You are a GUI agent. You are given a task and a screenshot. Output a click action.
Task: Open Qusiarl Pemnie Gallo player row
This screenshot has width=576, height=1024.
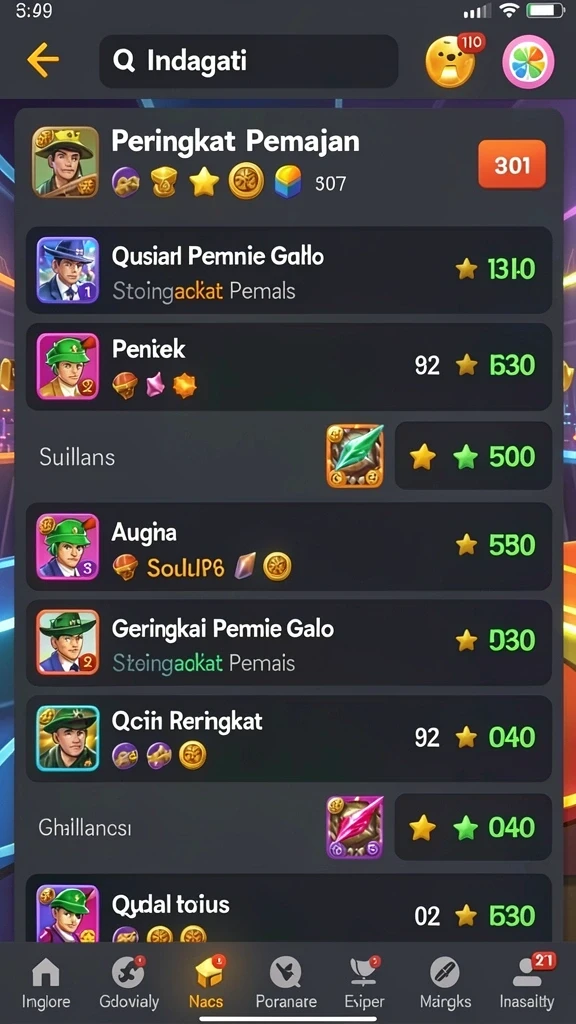coord(289,270)
